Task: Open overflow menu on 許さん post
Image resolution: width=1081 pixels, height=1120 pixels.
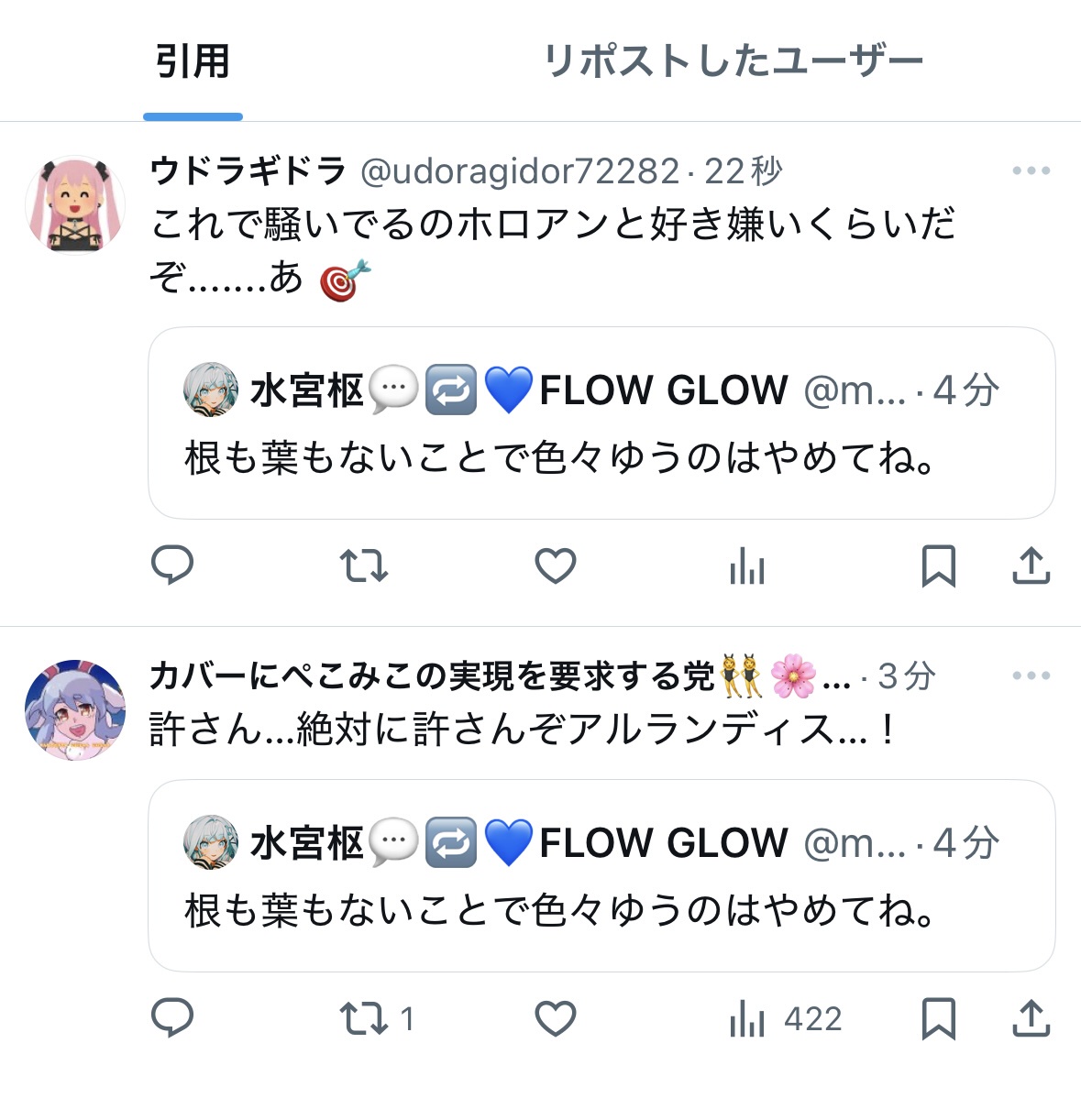Action: (1031, 676)
